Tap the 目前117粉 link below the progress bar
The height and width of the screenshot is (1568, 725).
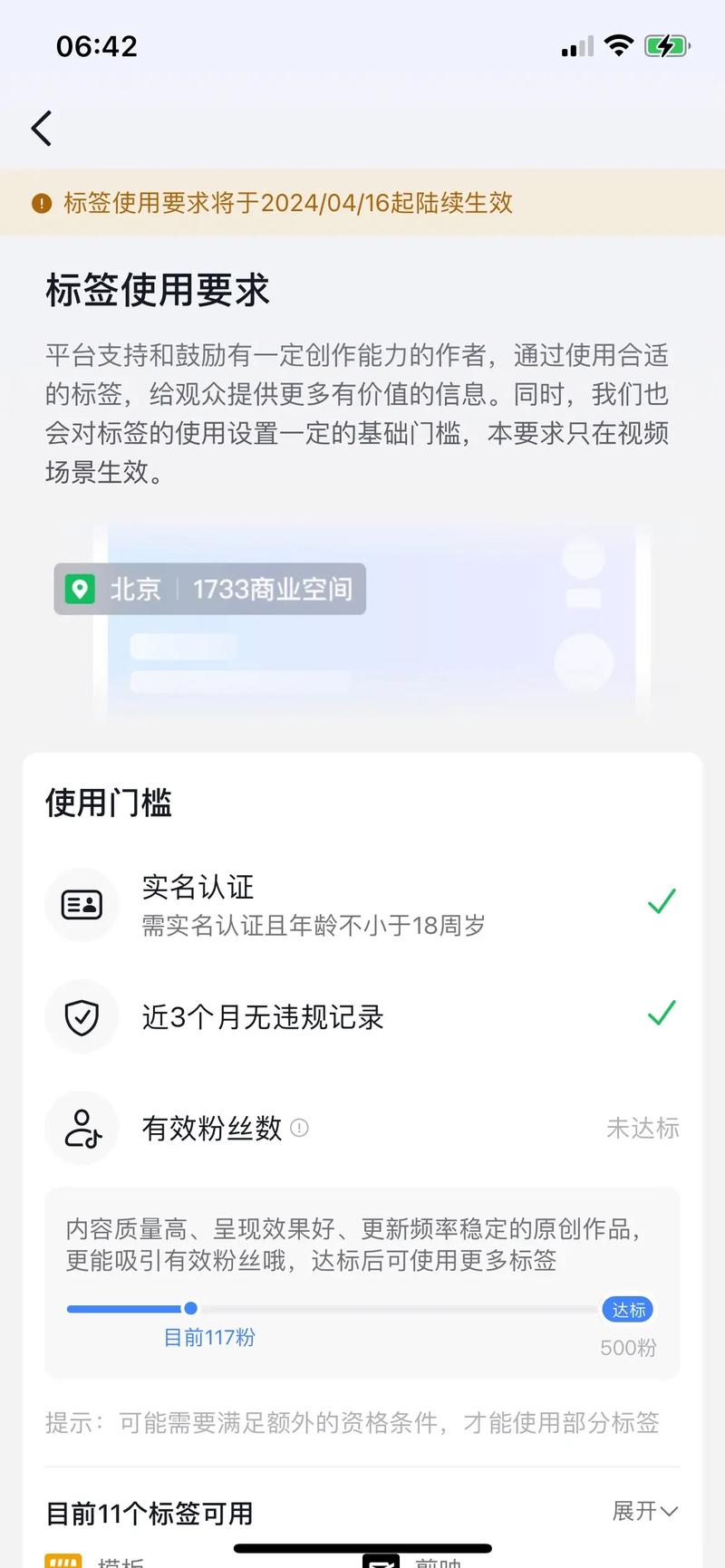click(208, 1338)
